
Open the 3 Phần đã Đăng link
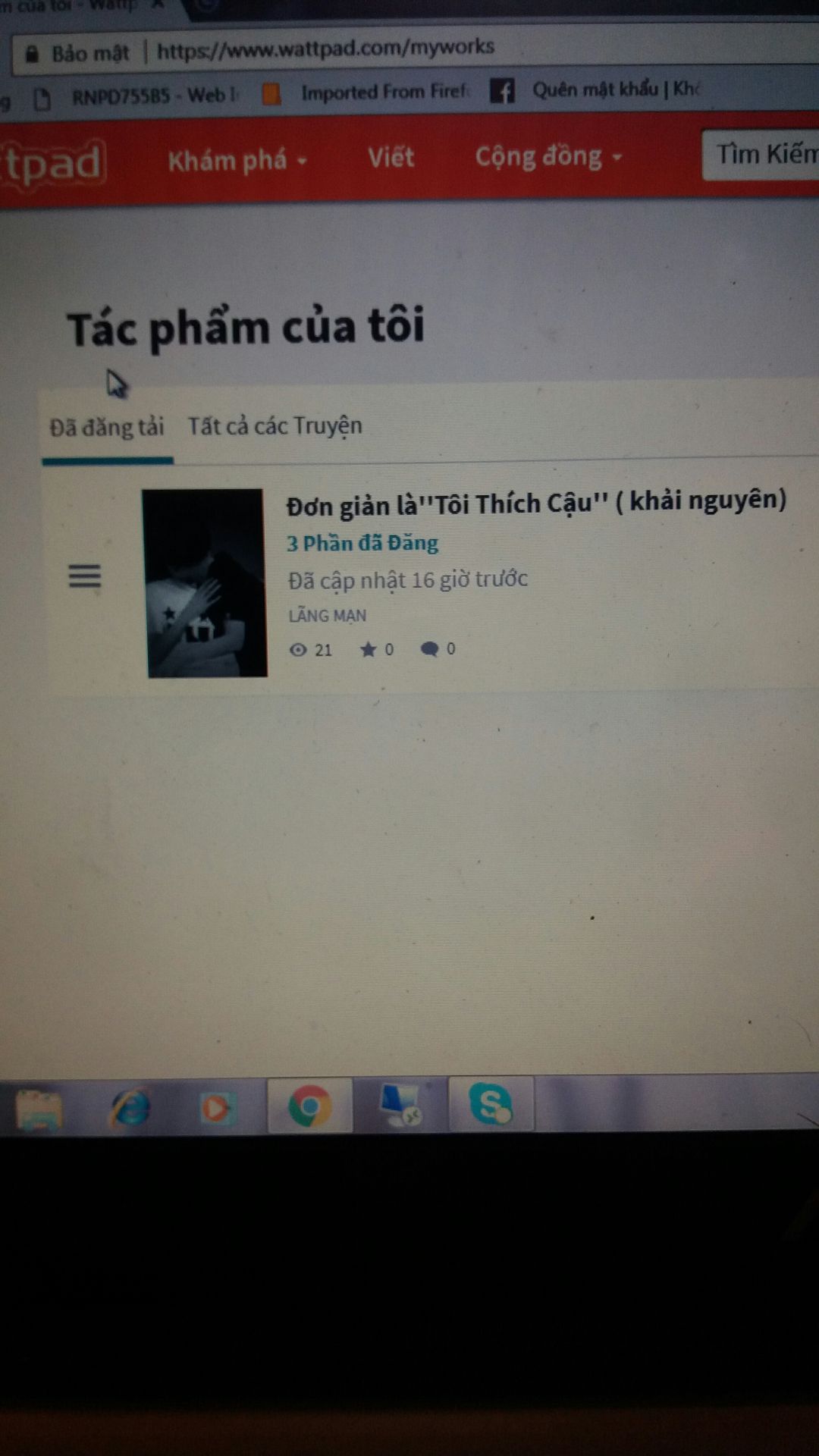(362, 543)
